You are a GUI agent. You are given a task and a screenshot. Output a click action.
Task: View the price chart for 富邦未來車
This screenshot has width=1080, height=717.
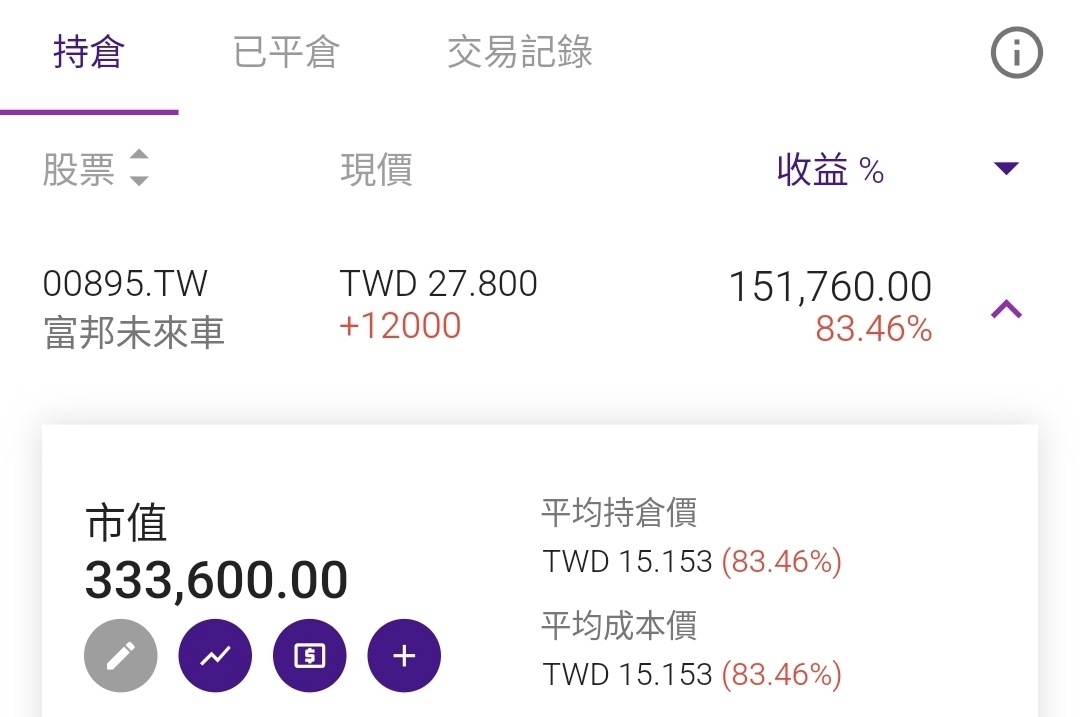point(215,656)
